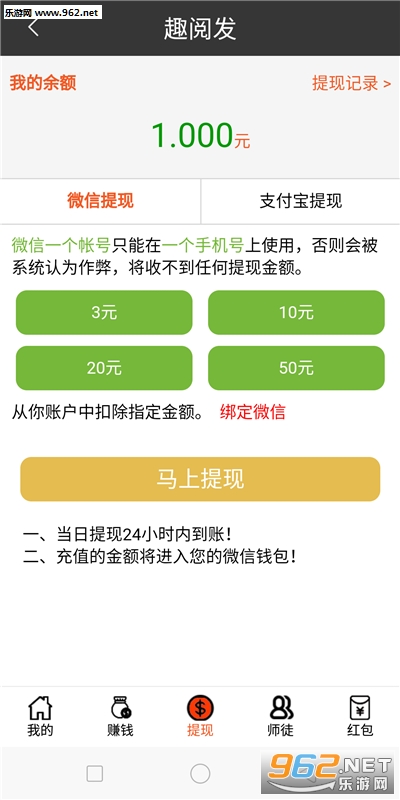Switch to the 支付宝提现 tab
This screenshot has height=800, width=400.
coord(301,201)
